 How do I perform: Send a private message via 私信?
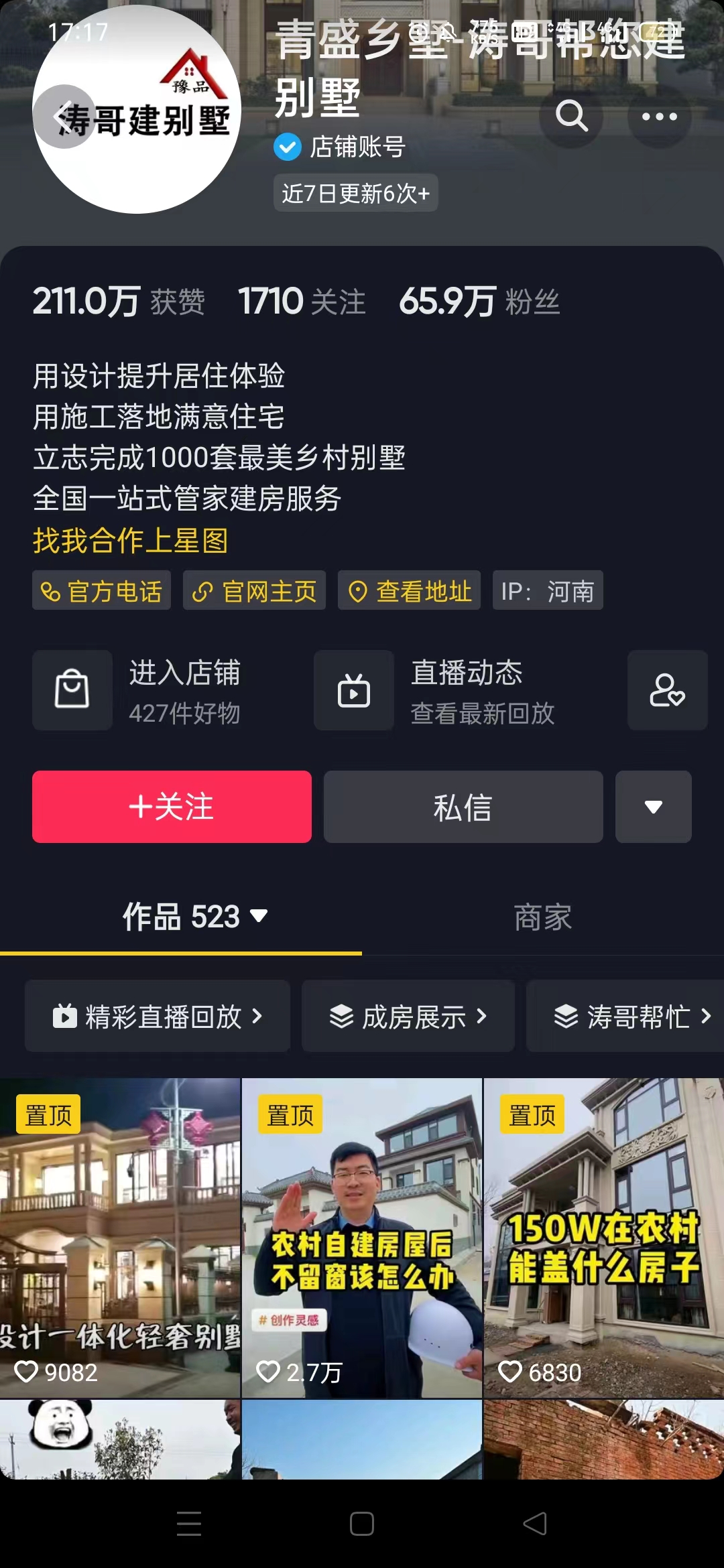click(463, 807)
